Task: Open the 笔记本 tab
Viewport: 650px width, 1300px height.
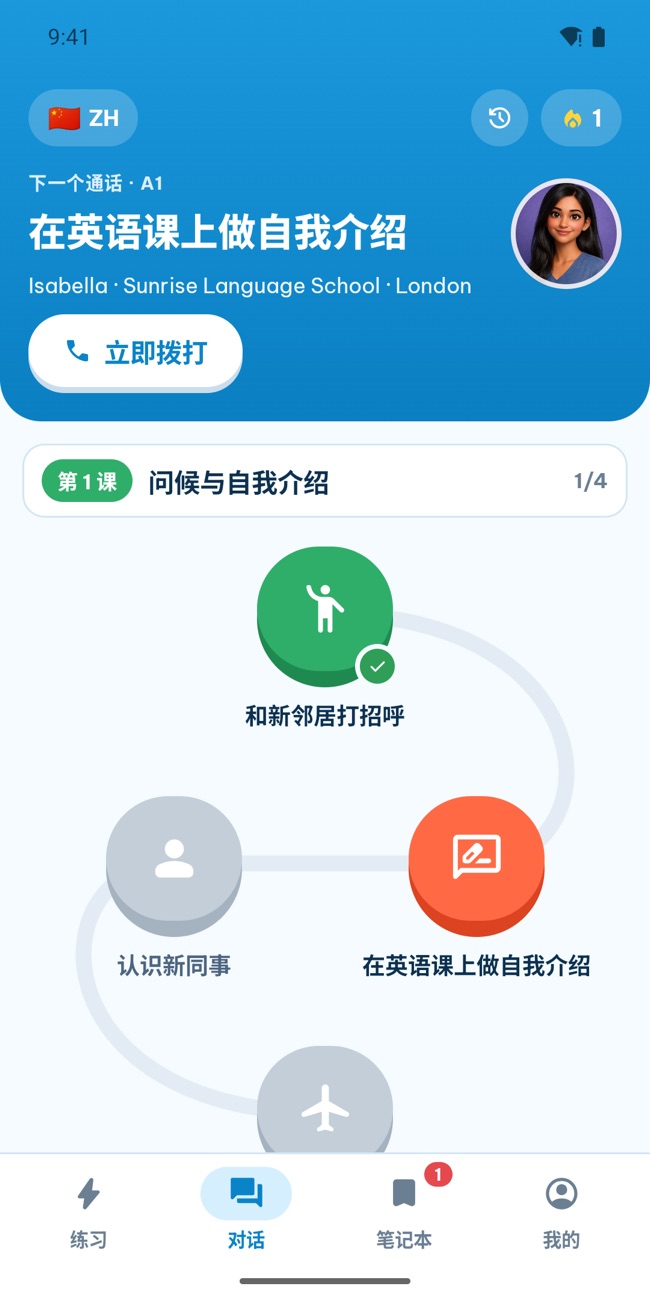Action: click(404, 1212)
